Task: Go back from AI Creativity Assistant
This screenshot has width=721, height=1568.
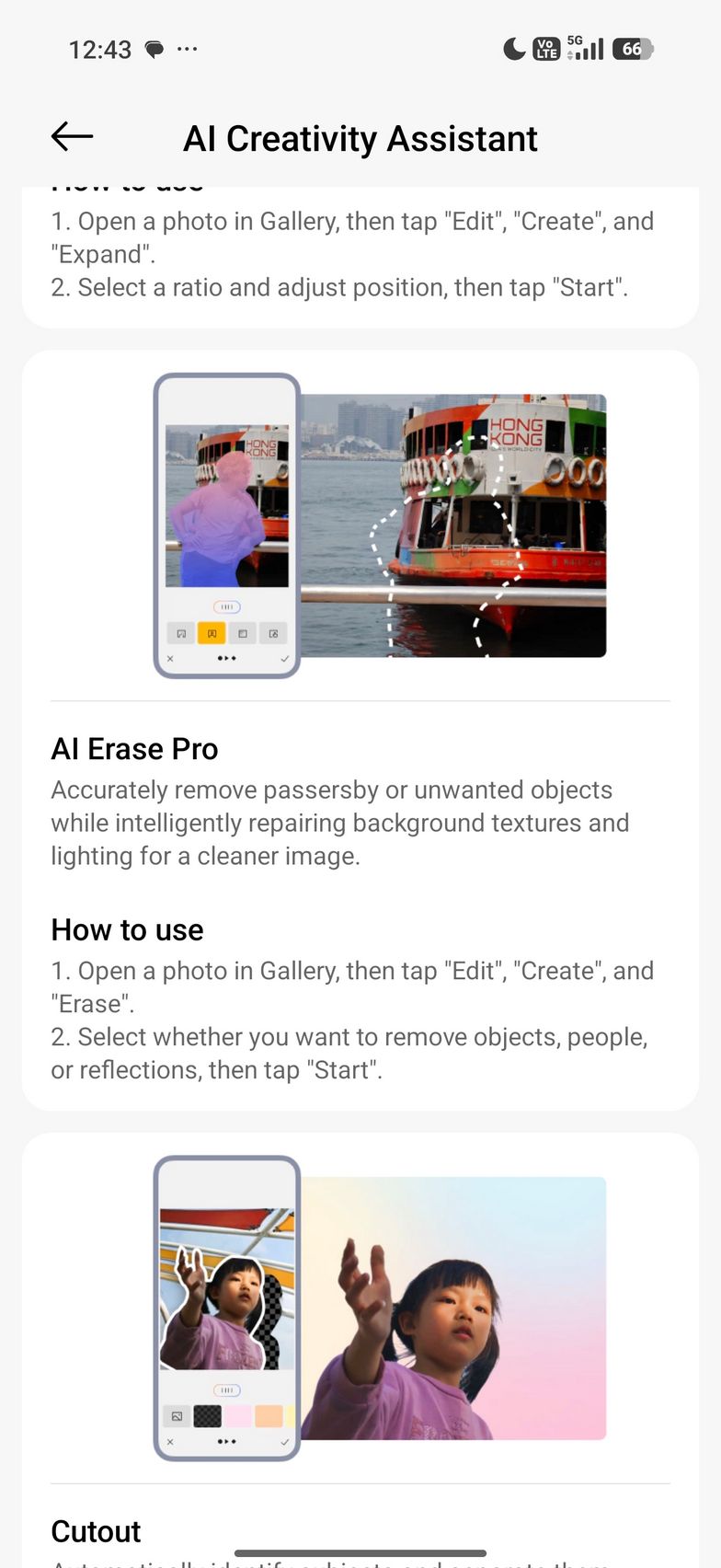Action: pyautogui.click(x=72, y=137)
